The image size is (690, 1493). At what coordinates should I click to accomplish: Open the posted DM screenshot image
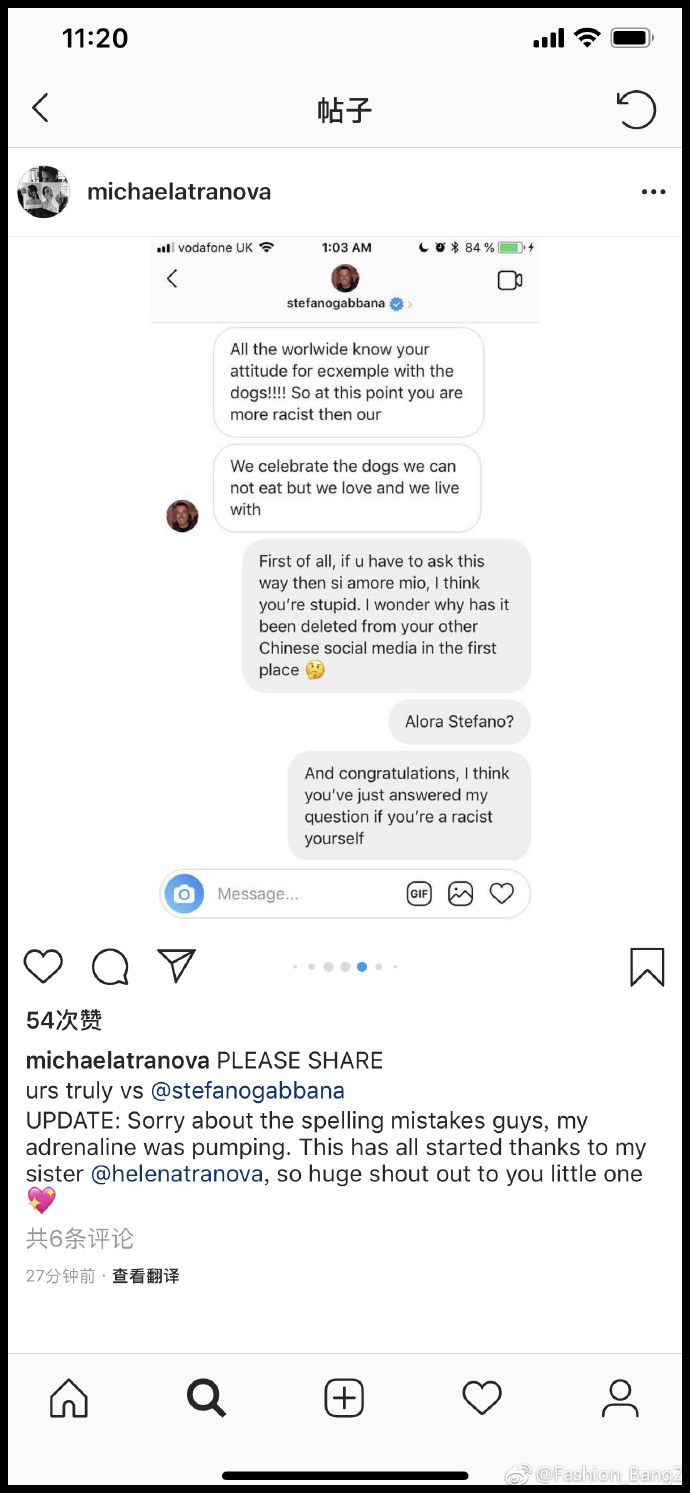tap(345, 578)
